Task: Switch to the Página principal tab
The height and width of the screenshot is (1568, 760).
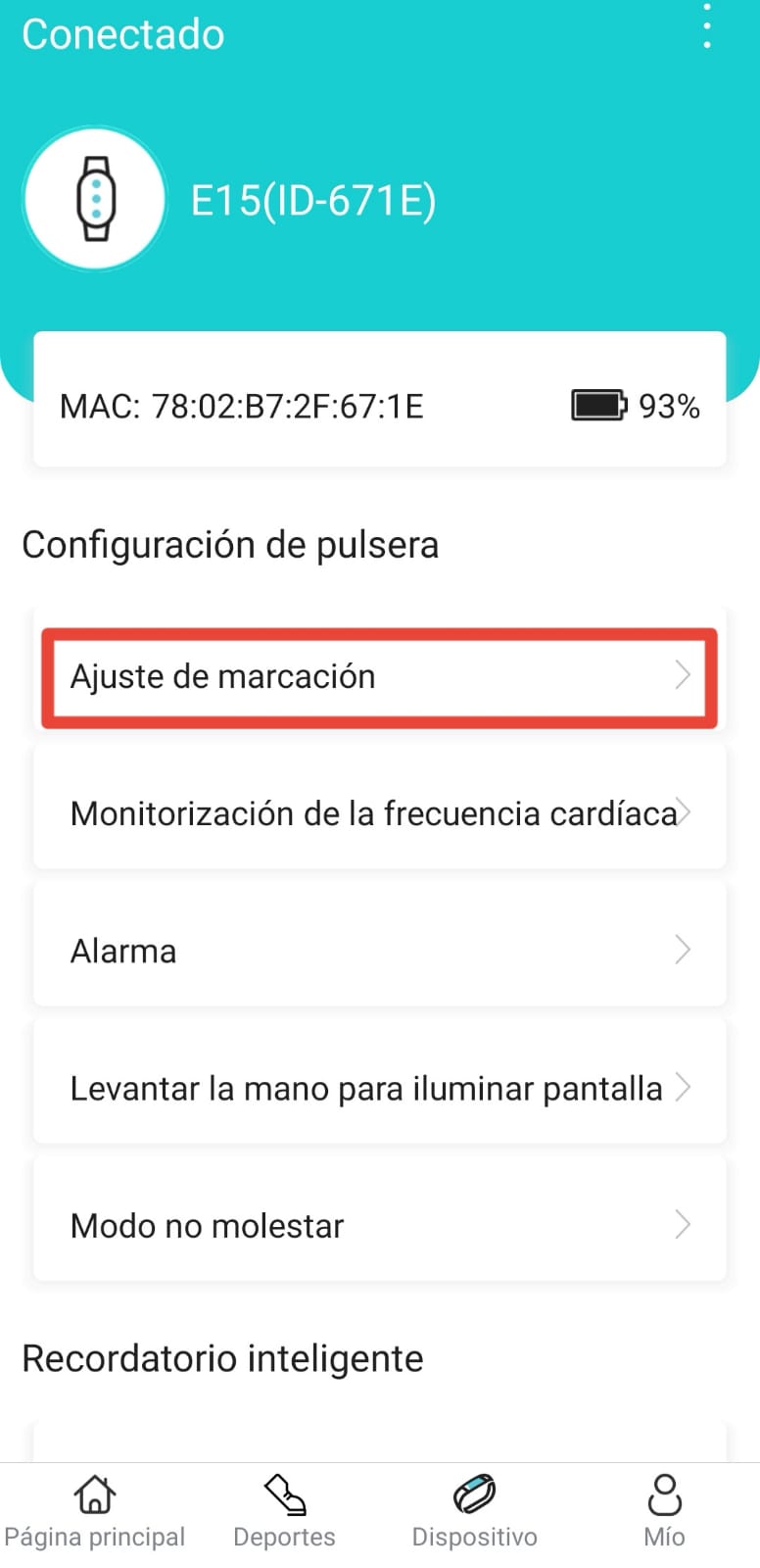Action: pyautogui.click(x=95, y=1513)
